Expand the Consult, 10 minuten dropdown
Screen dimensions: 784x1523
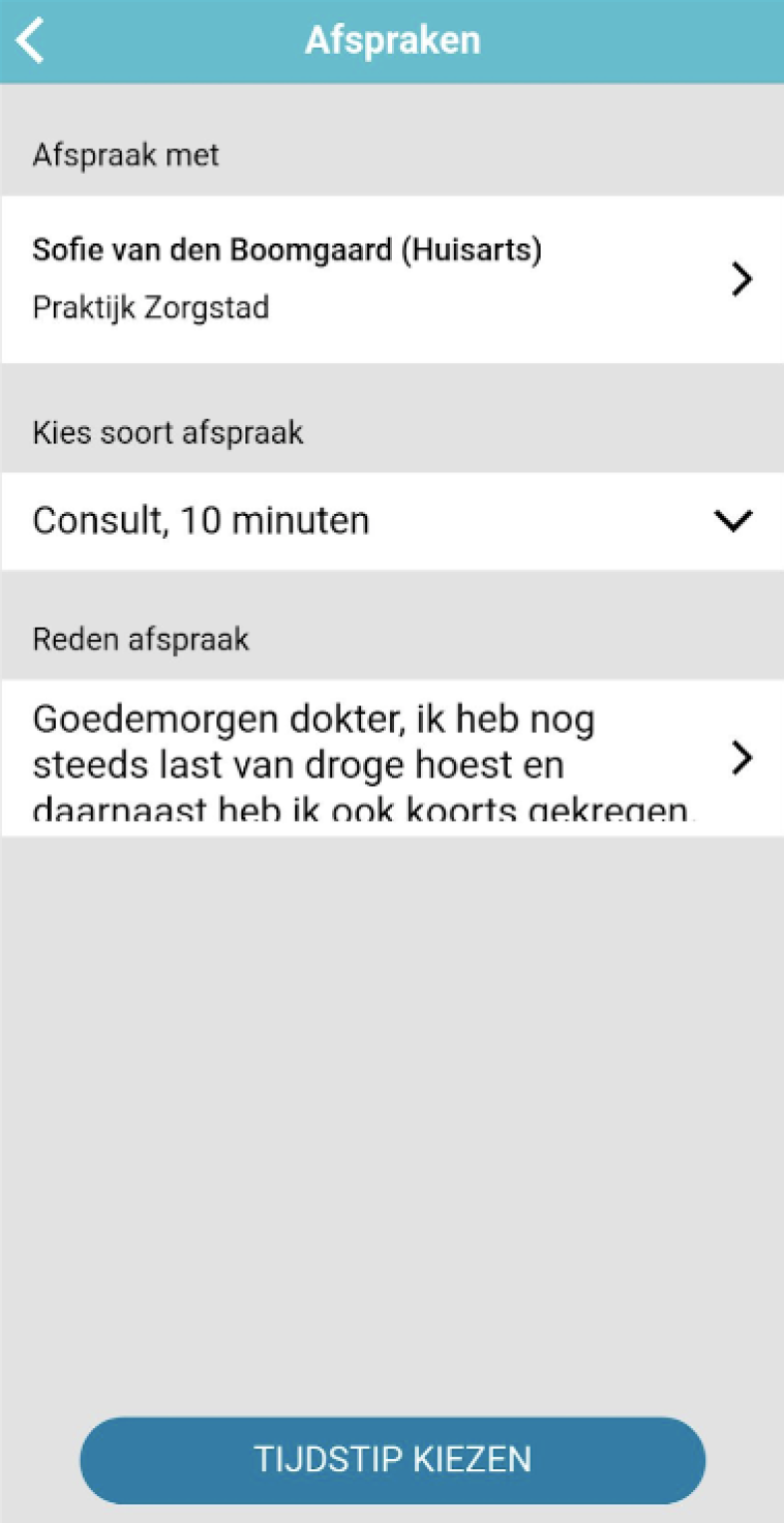[392, 521]
